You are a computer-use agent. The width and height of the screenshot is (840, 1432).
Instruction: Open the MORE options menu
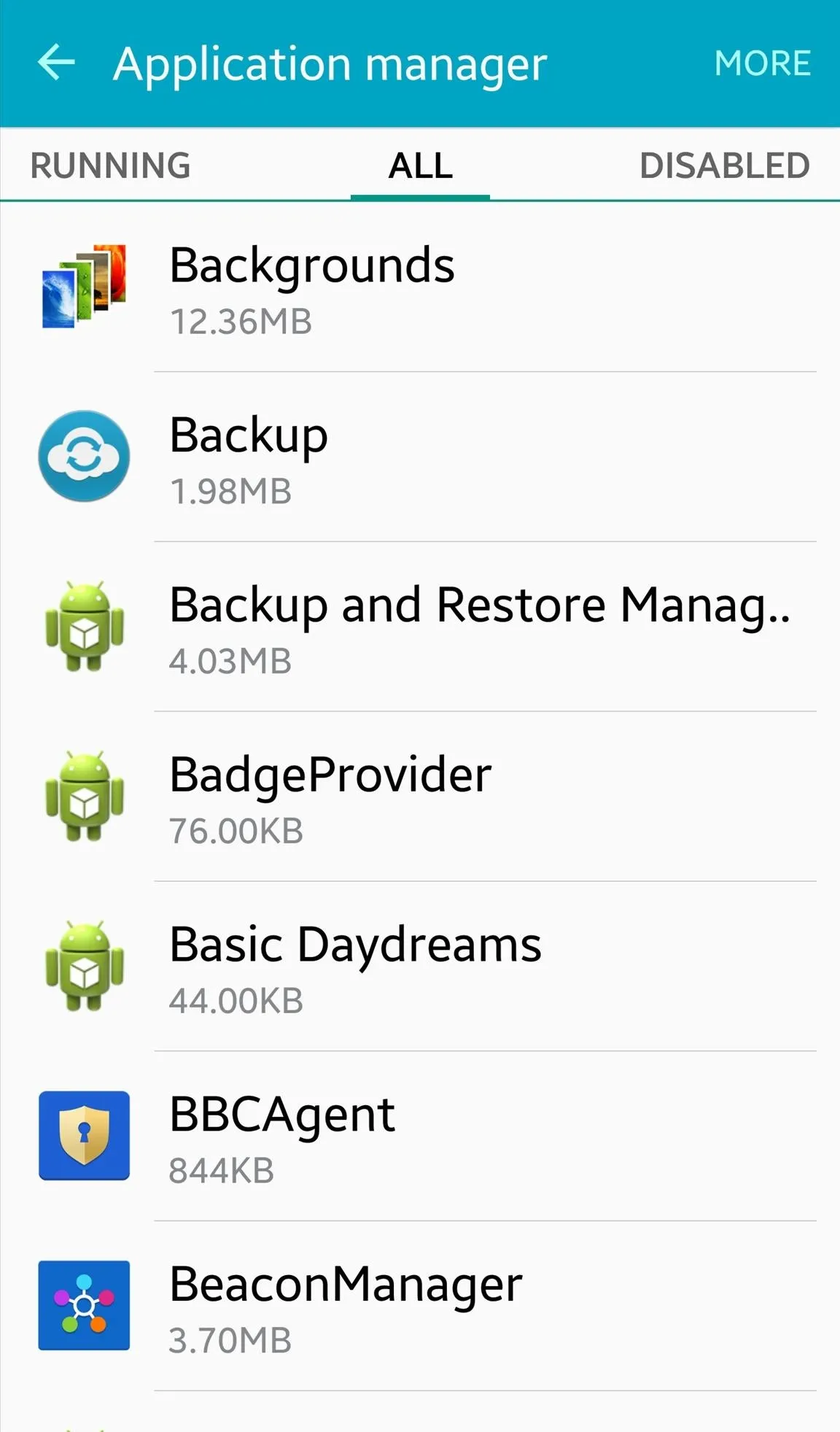pos(762,63)
